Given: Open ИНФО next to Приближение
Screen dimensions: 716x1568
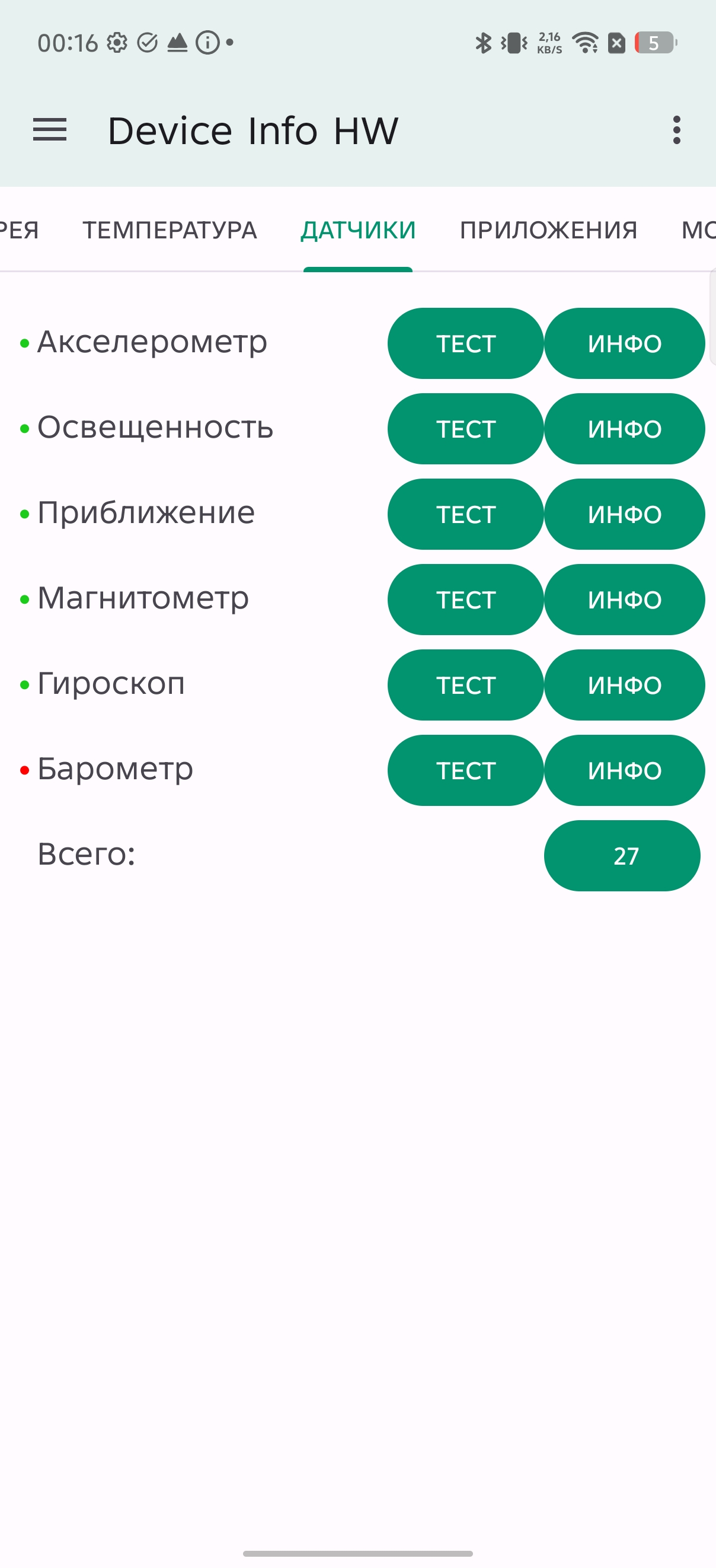Looking at the screenshot, I should point(624,514).
